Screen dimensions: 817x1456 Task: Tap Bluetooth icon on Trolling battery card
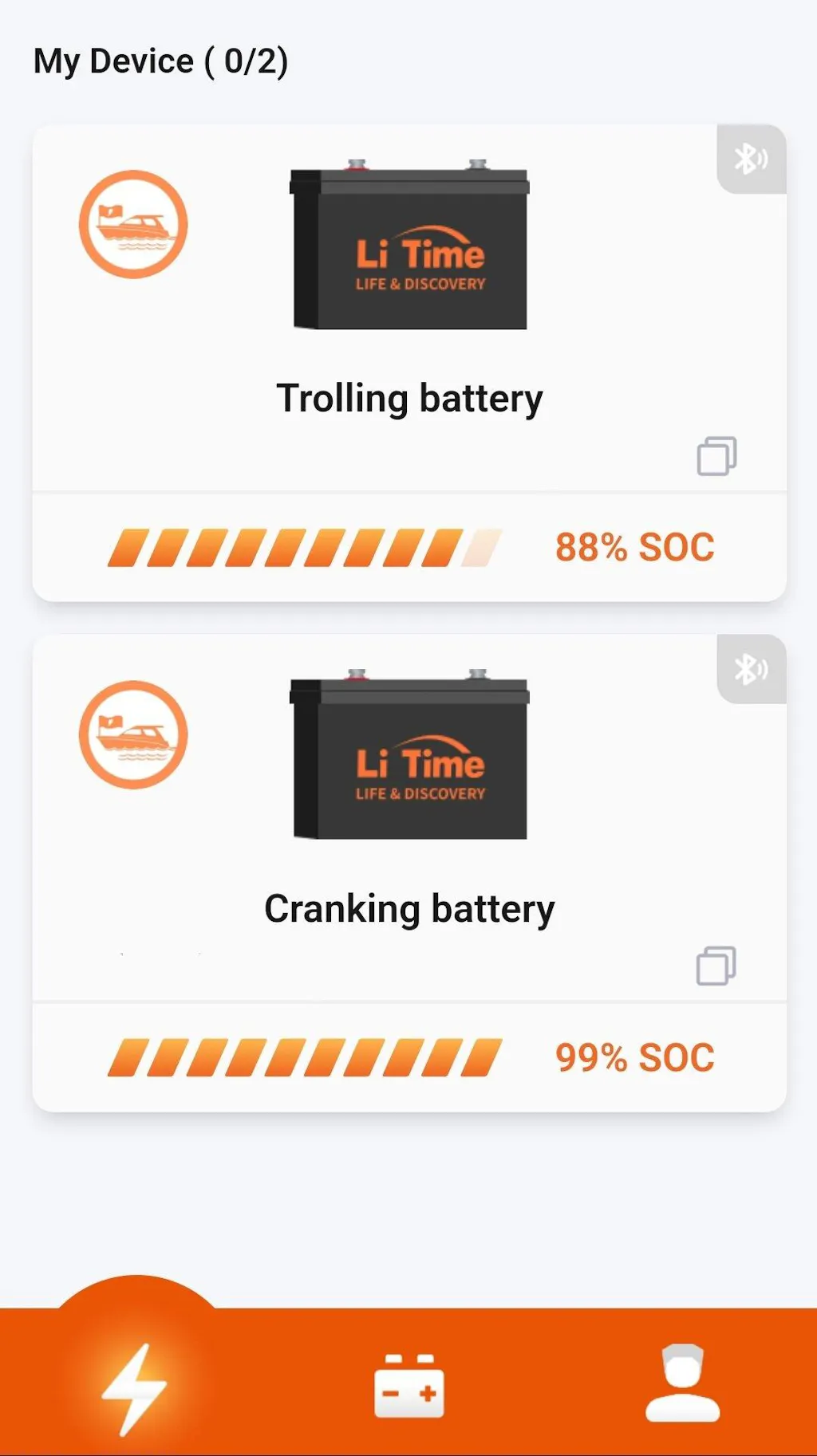tap(751, 159)
